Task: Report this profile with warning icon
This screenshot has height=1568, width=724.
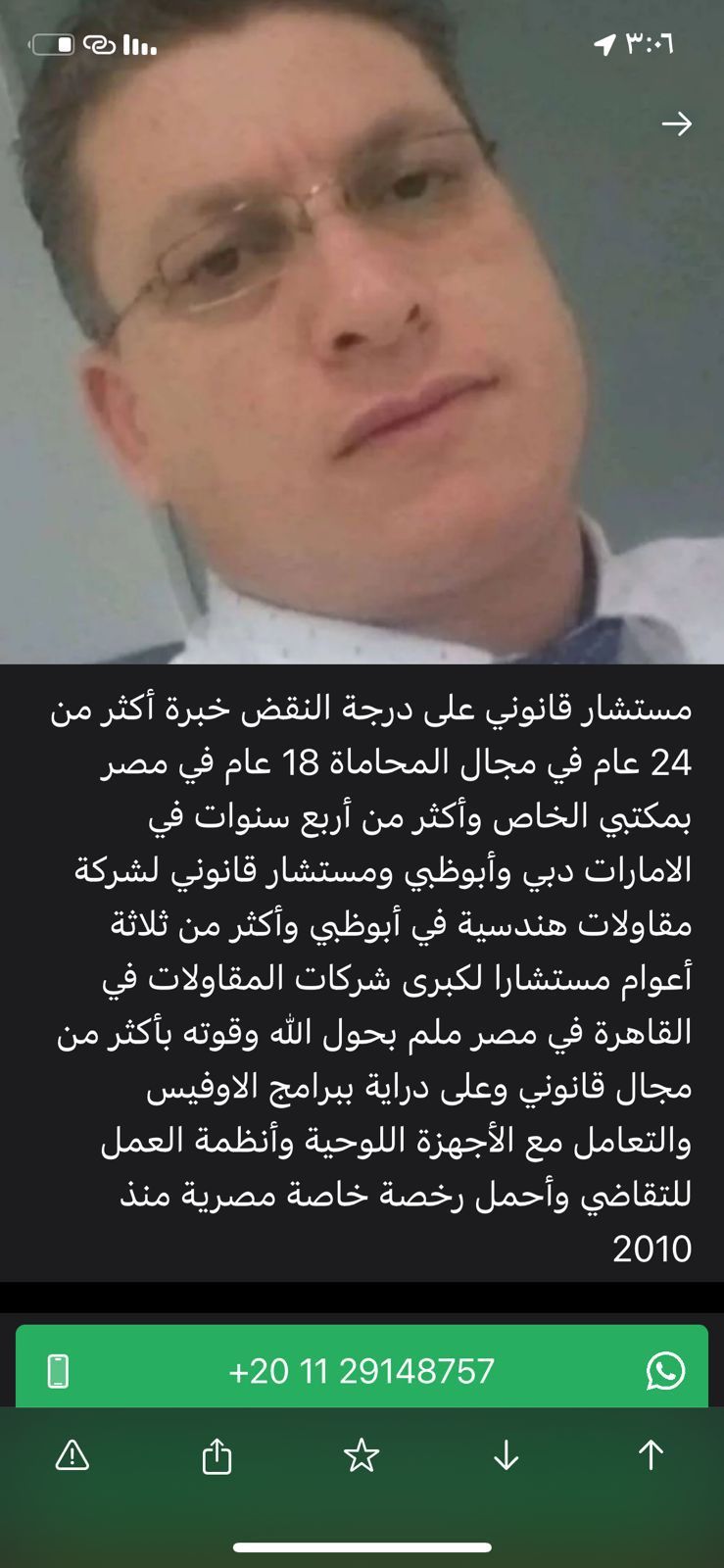Action: [72, 1456]
